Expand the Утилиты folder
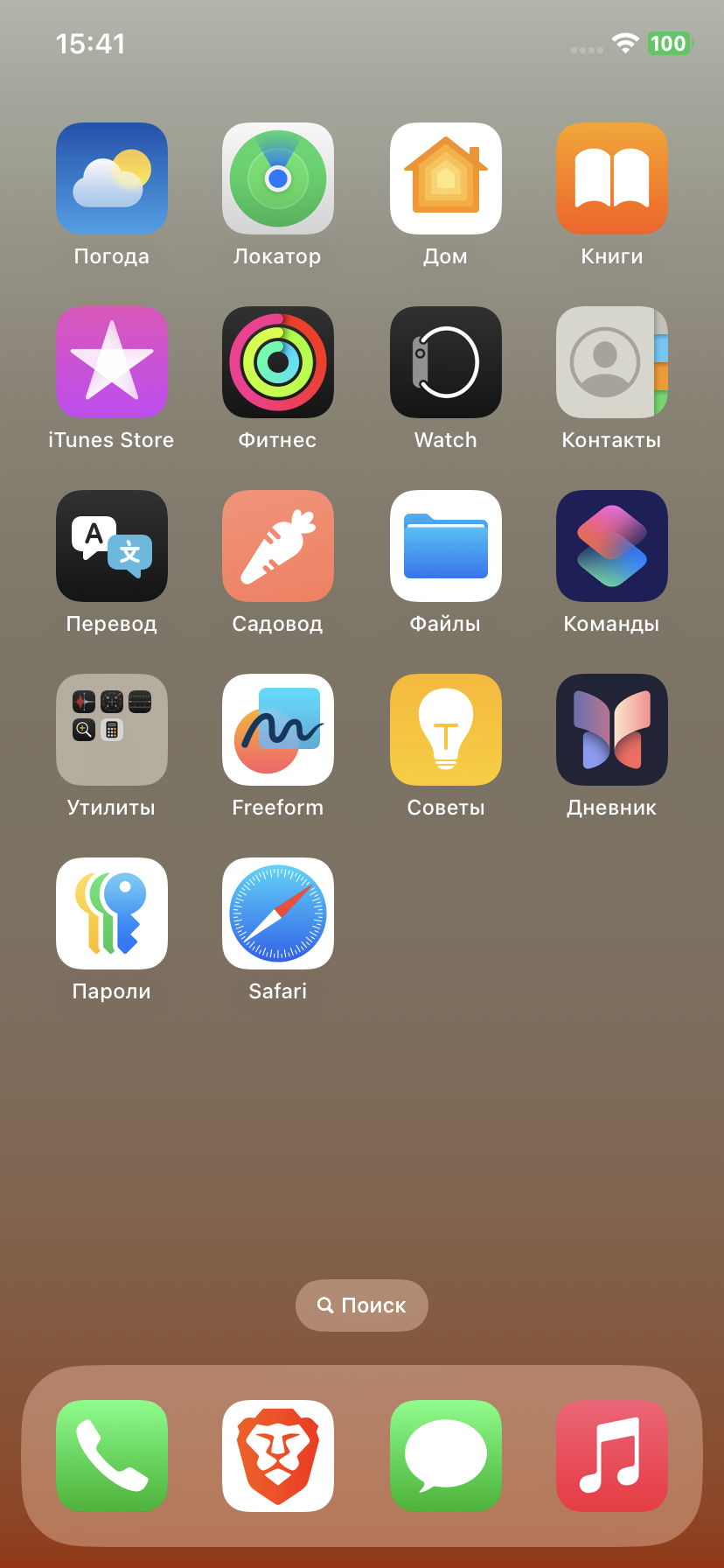The height and width of the screenshot is (1568, 724). tap(112, 730)
